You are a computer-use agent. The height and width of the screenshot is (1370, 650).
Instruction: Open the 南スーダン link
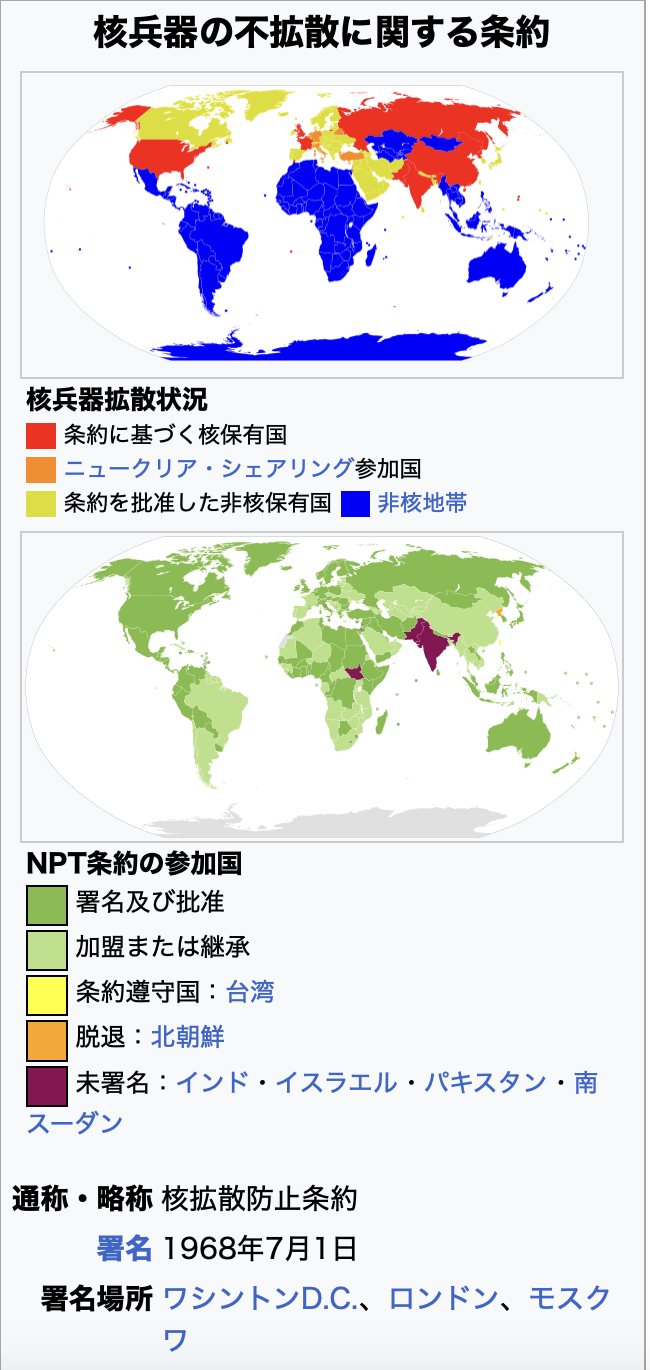312,1102
